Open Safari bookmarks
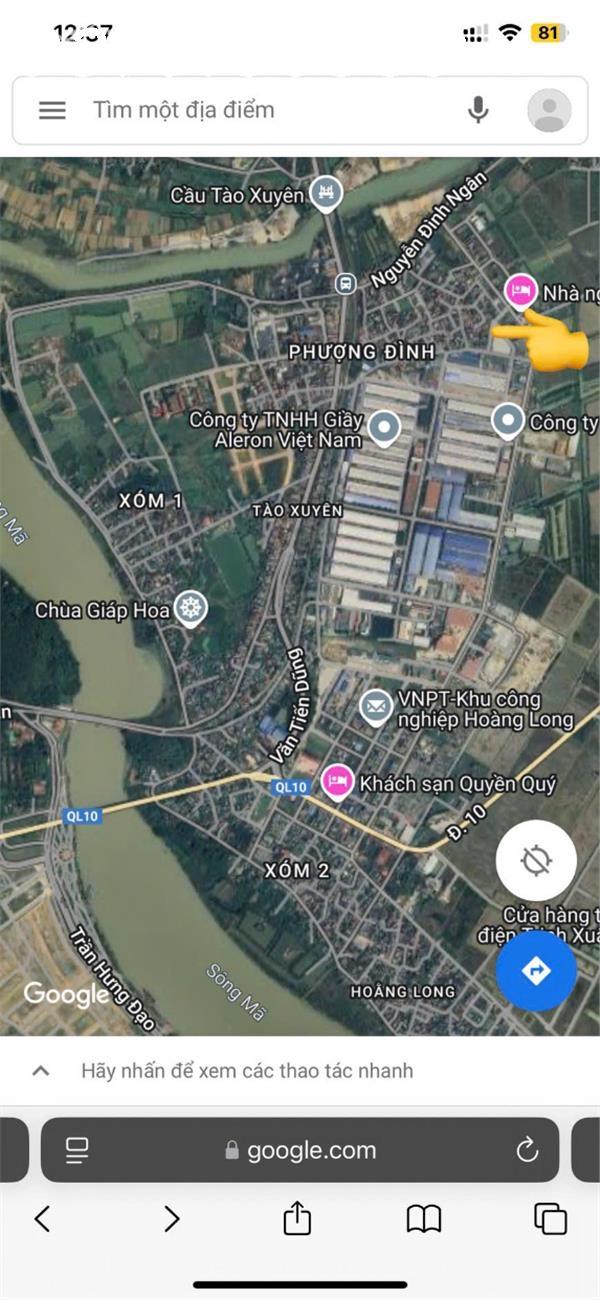The height and width of the screenshot is (1300, 600). tap(424, 1219)
